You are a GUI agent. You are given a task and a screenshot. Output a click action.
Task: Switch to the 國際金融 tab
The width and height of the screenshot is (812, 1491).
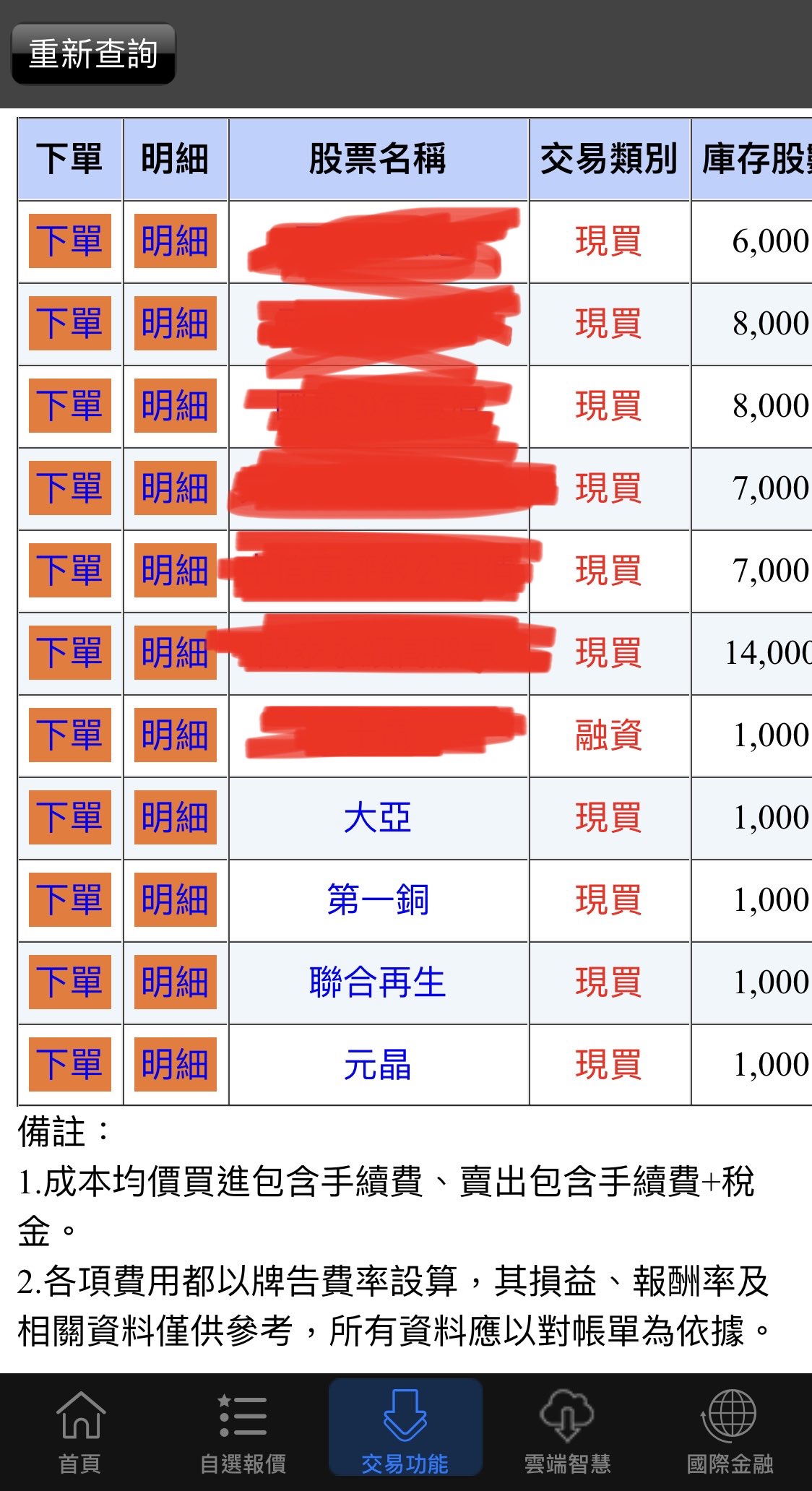tap(730, 1432)
